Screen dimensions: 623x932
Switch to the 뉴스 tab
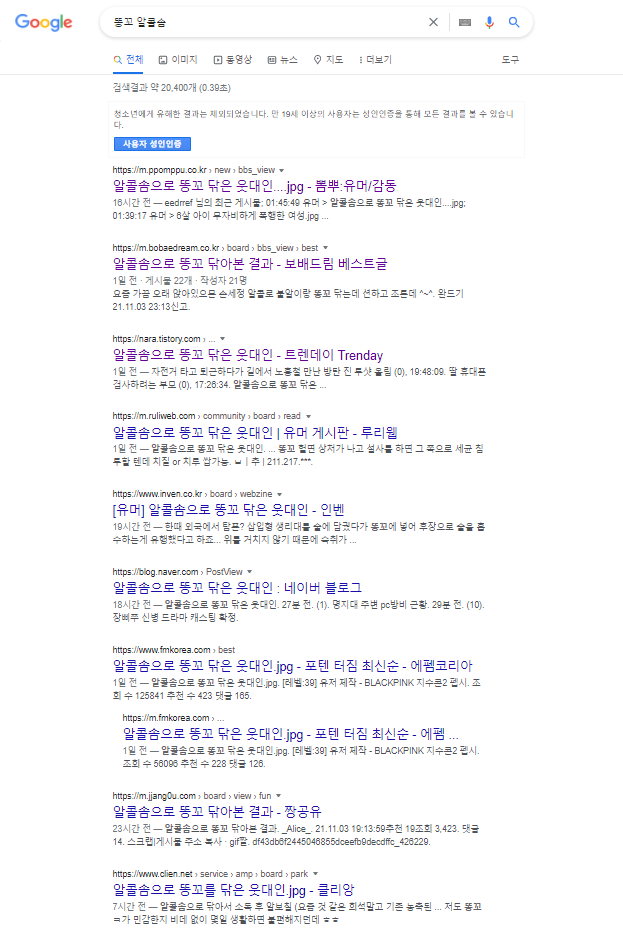[283, 60]
